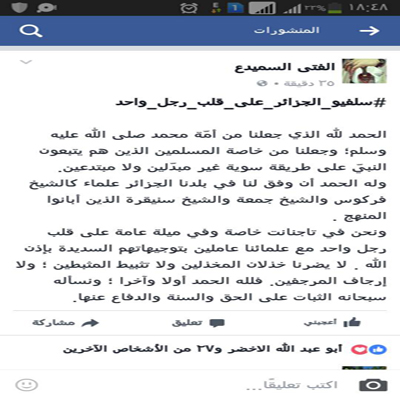Go back using the header arrow

click(369, 31)
